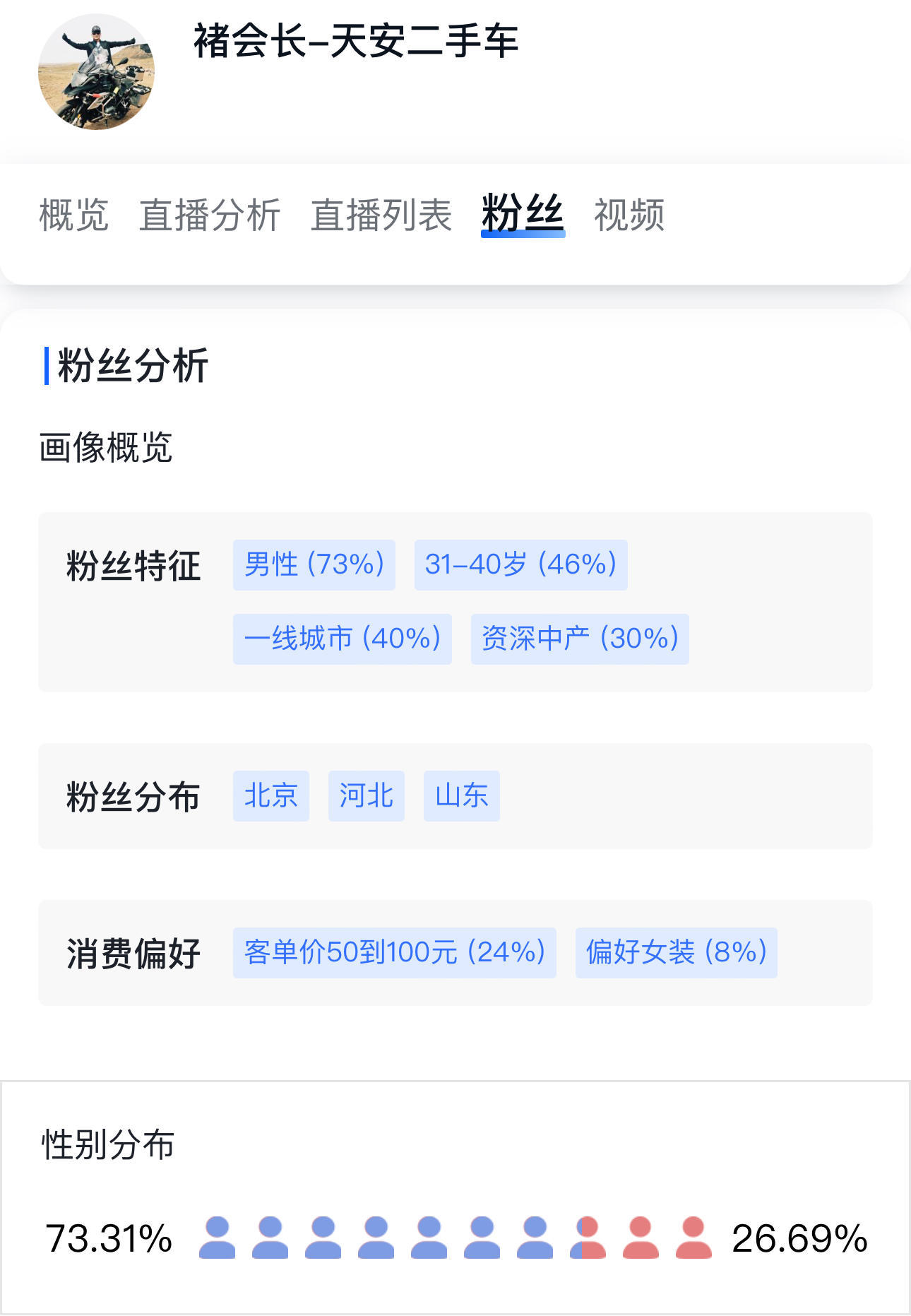Tap the 粉丝 tab
Image resolution: width=911 pixels, height=1316 pixels.
[x=523, y=213]
